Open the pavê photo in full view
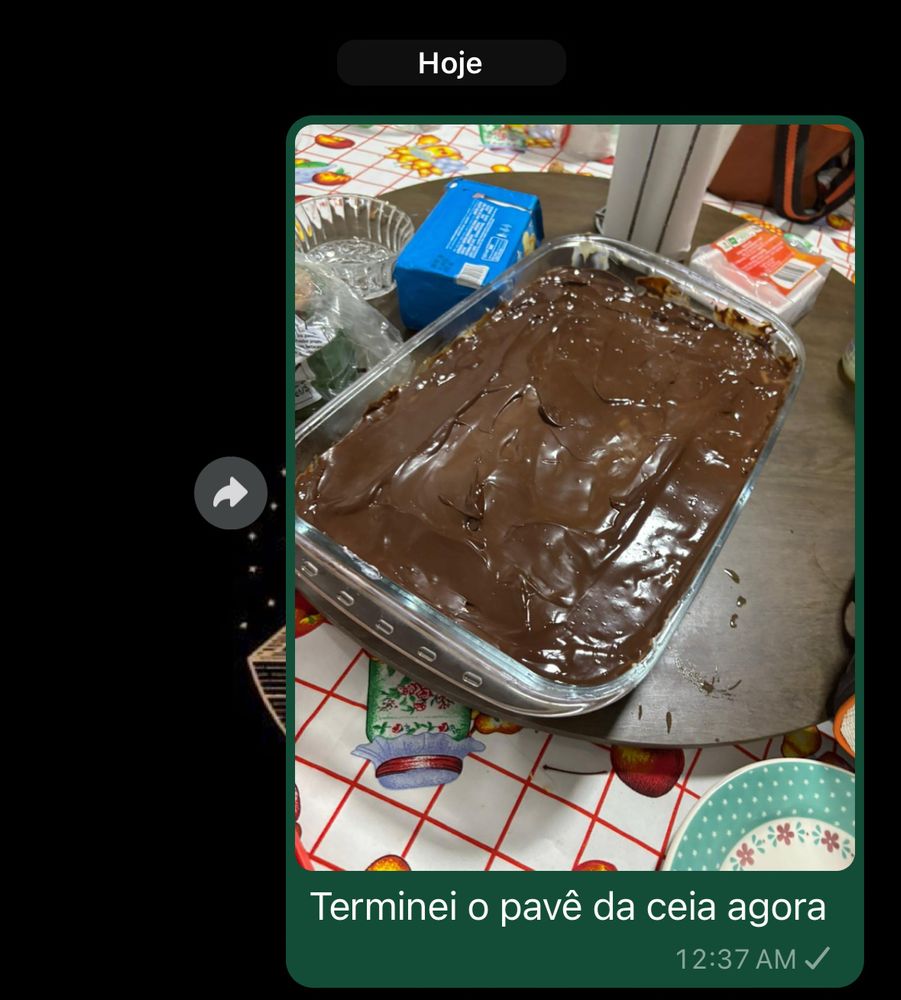Screen dimensions: 901x1000 point(575,497)
